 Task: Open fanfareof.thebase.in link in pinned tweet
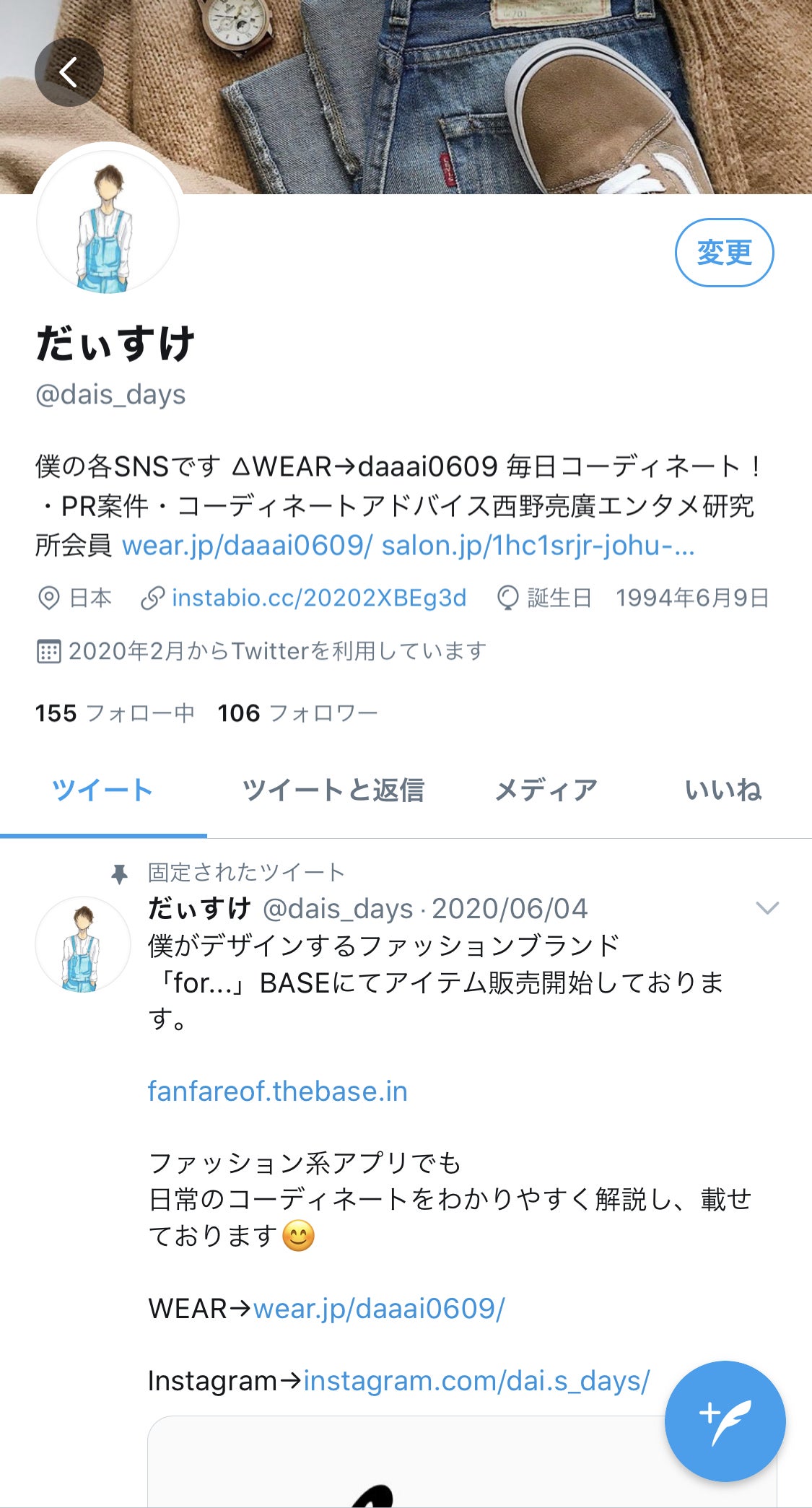click(x=278, y=1091)
